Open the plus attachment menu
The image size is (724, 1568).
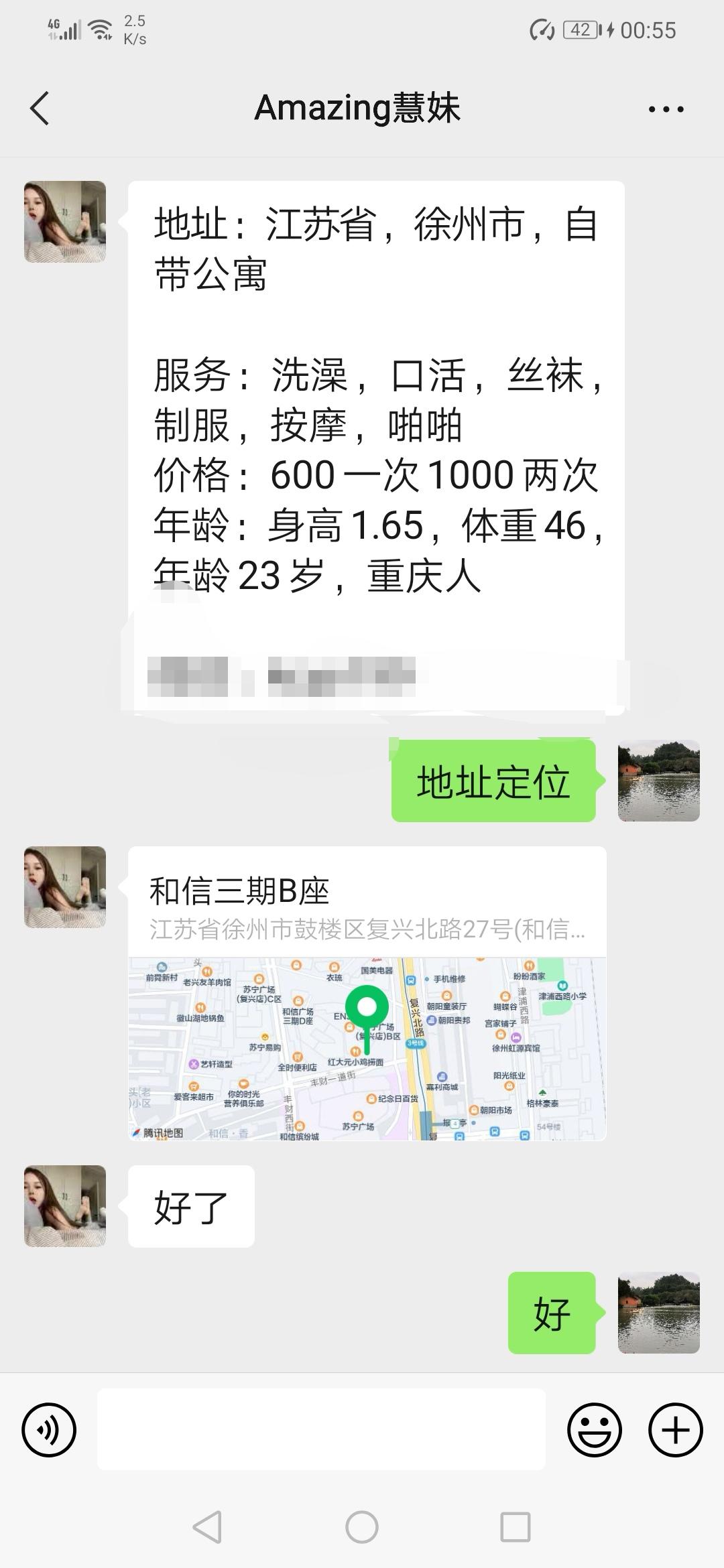click(675, 1430)
